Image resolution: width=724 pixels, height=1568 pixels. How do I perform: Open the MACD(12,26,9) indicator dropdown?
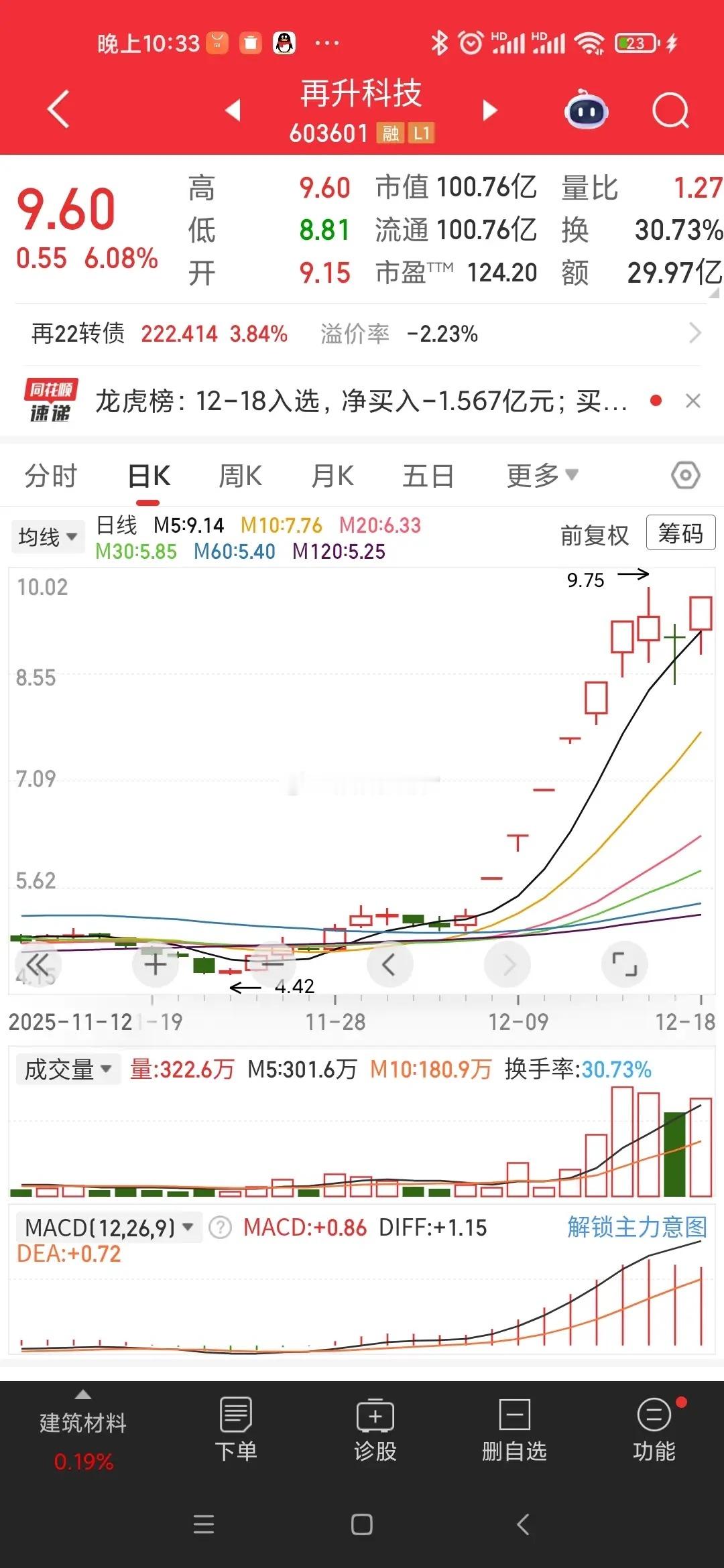point(107,1226)
